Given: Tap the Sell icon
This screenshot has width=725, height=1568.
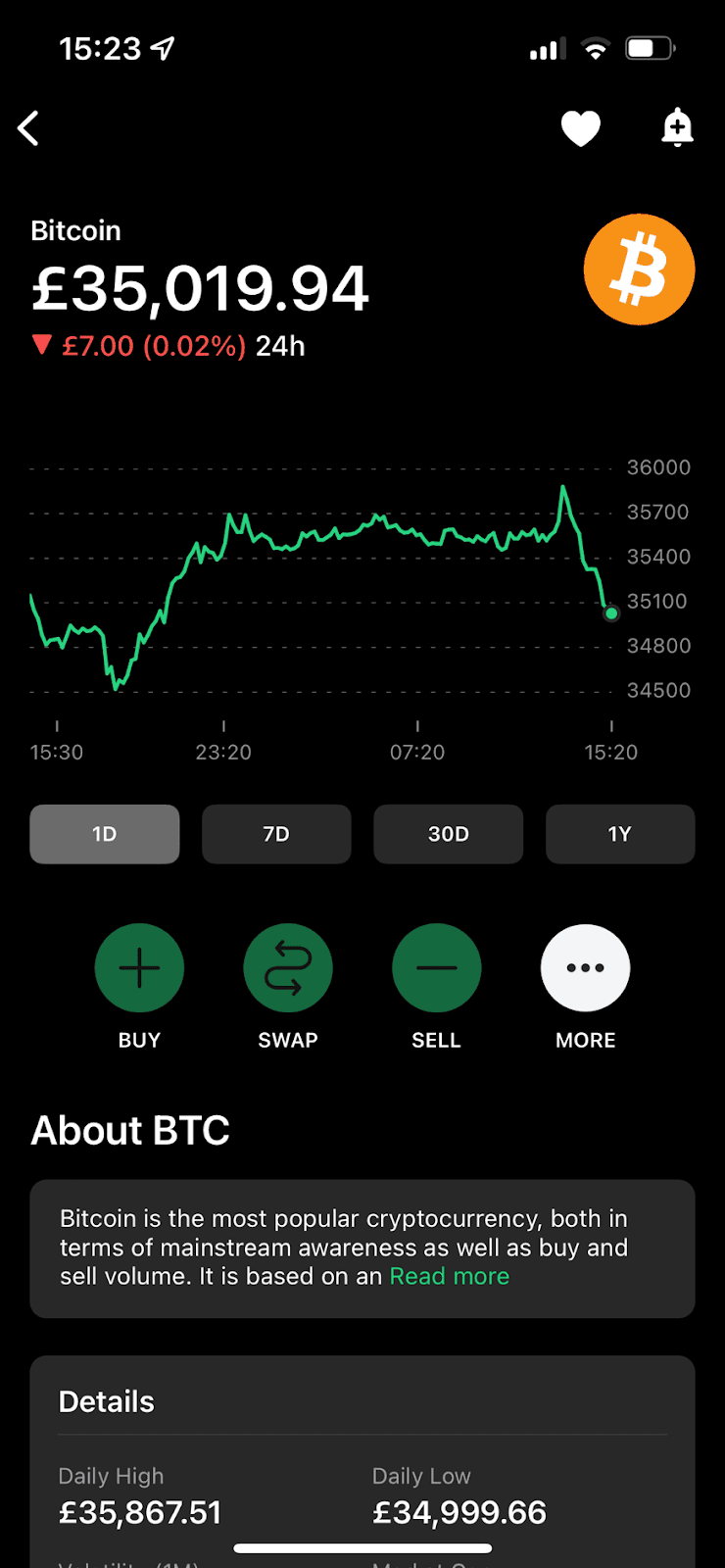Looking at the screenshot, I should [436, 967].
